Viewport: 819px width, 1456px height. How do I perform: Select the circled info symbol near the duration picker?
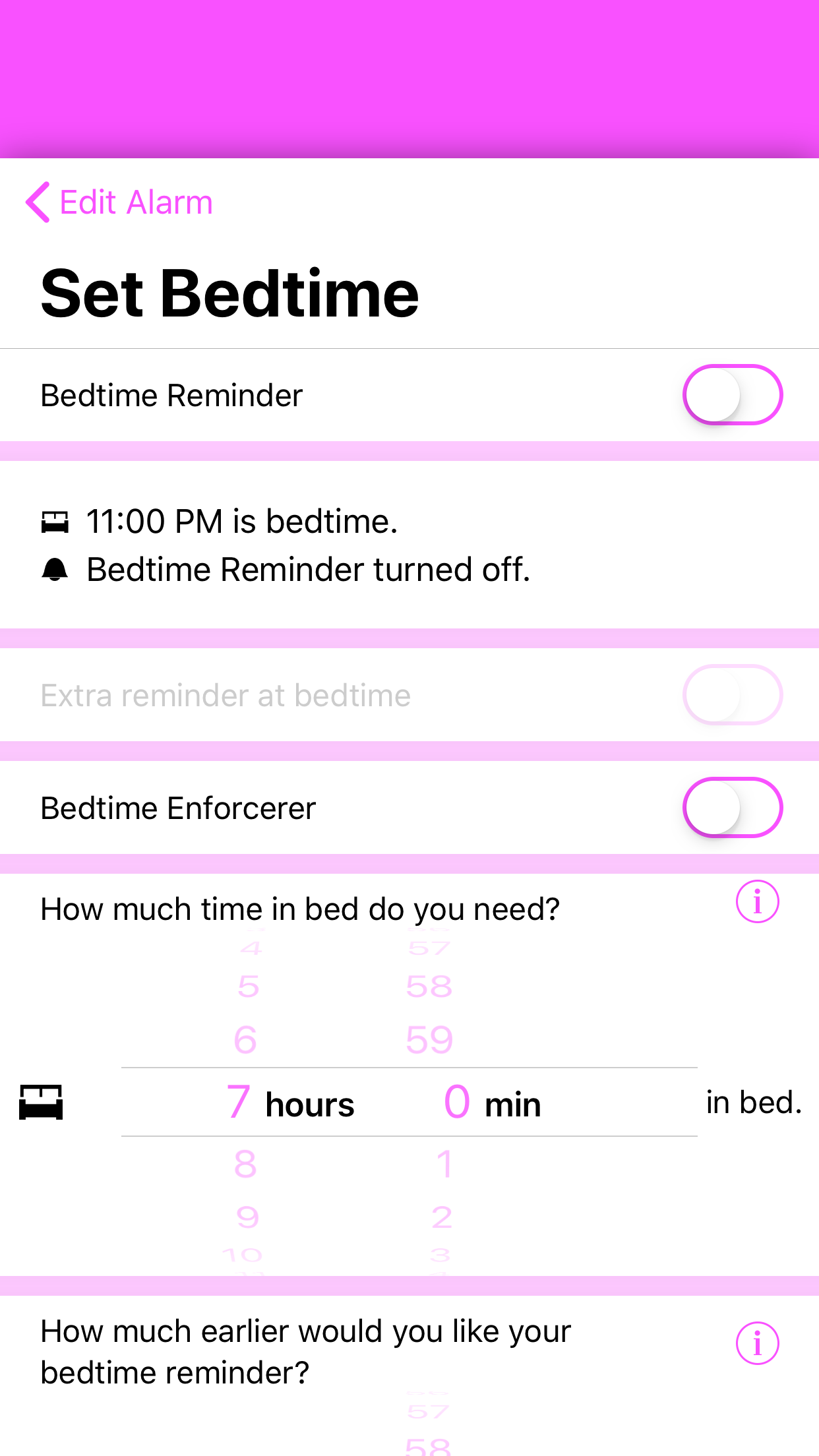[757, 901]
